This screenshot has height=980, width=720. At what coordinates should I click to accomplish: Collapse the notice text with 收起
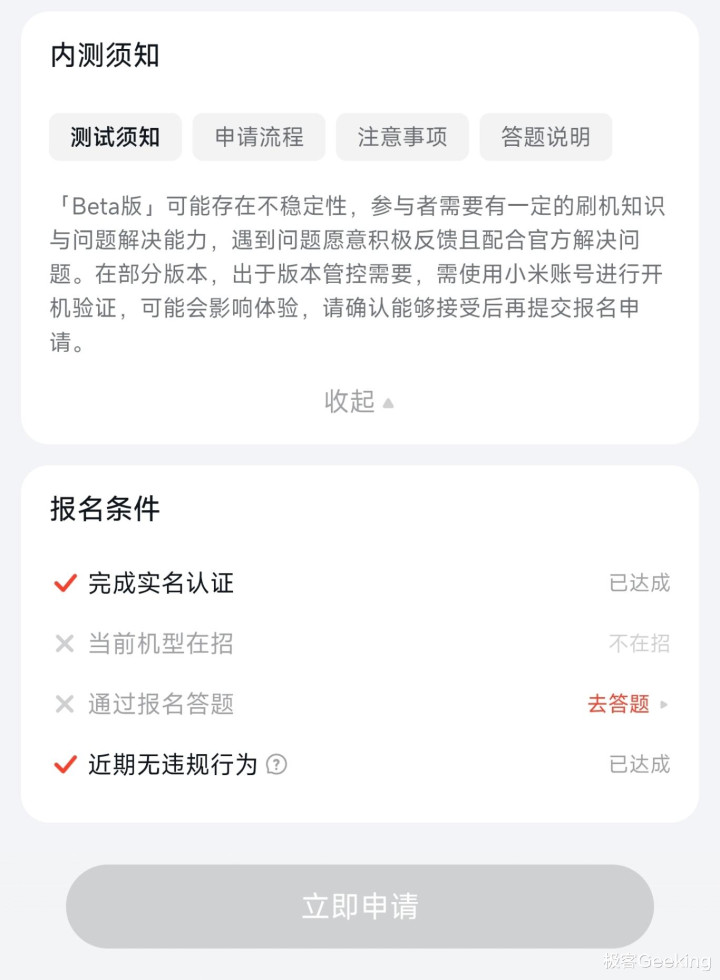tap(359, 402)
